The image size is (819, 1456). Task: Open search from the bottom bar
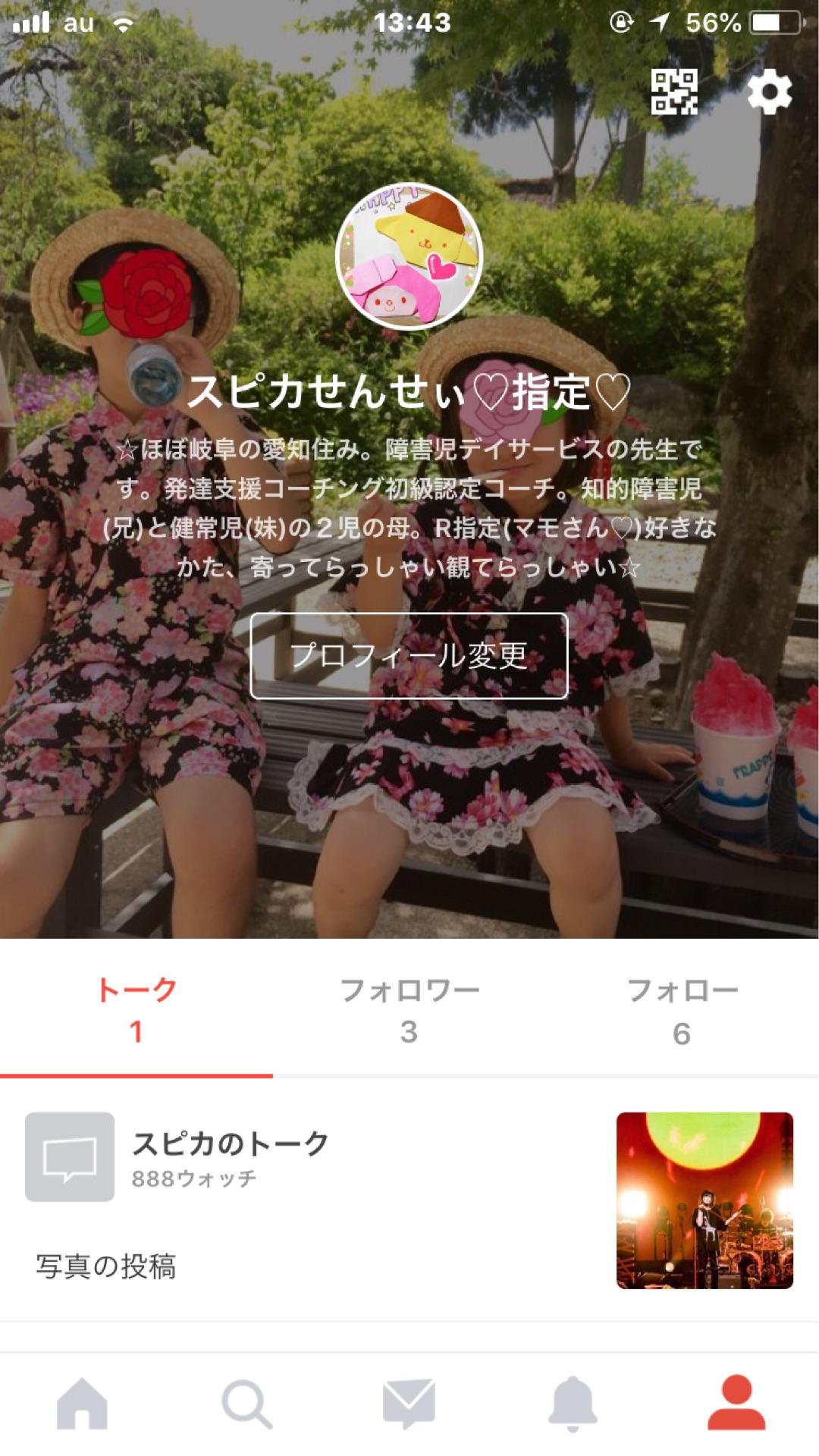244,1401
